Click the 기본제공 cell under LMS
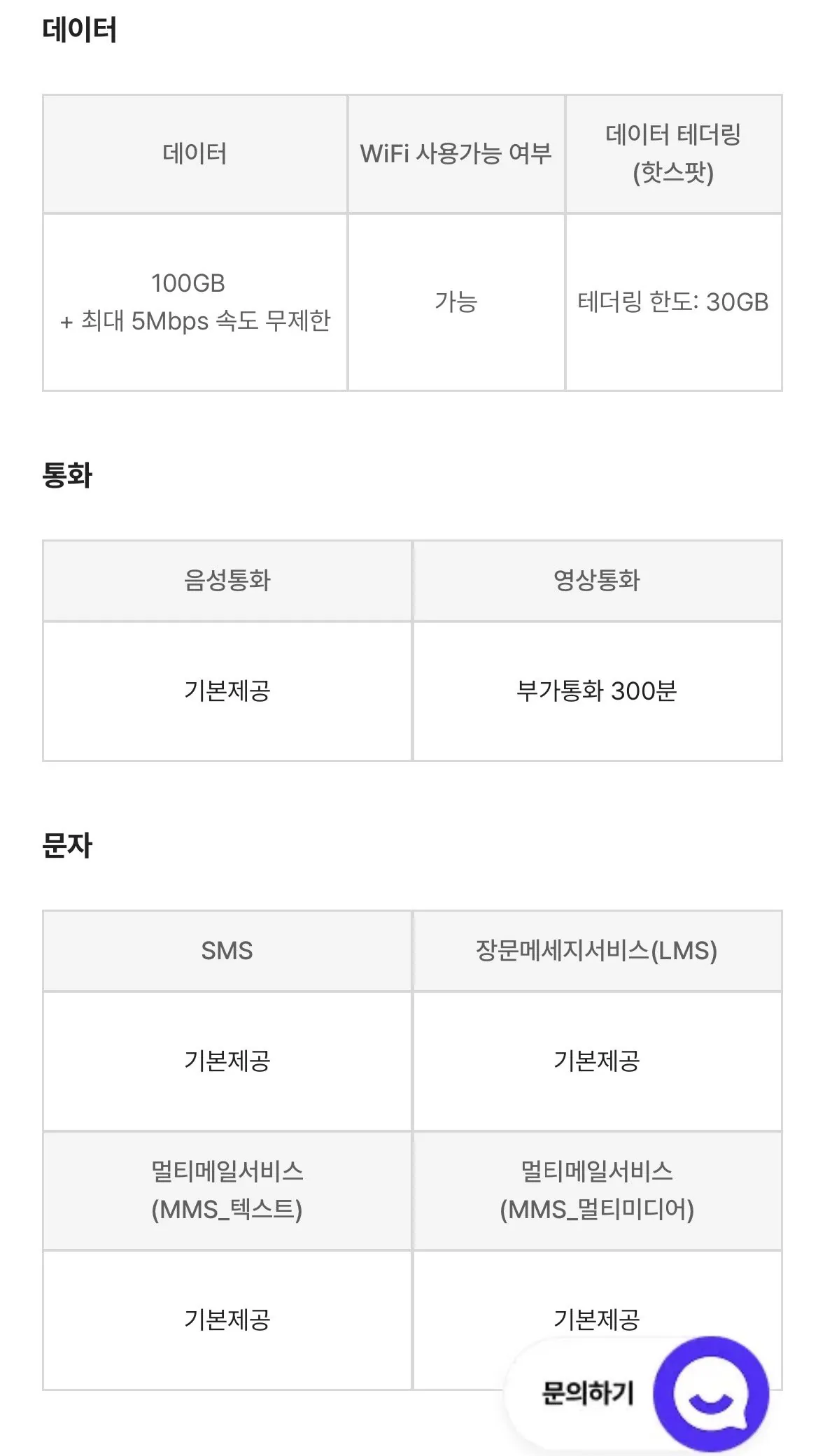The image size is (825, 1456). coord(597,1061)
